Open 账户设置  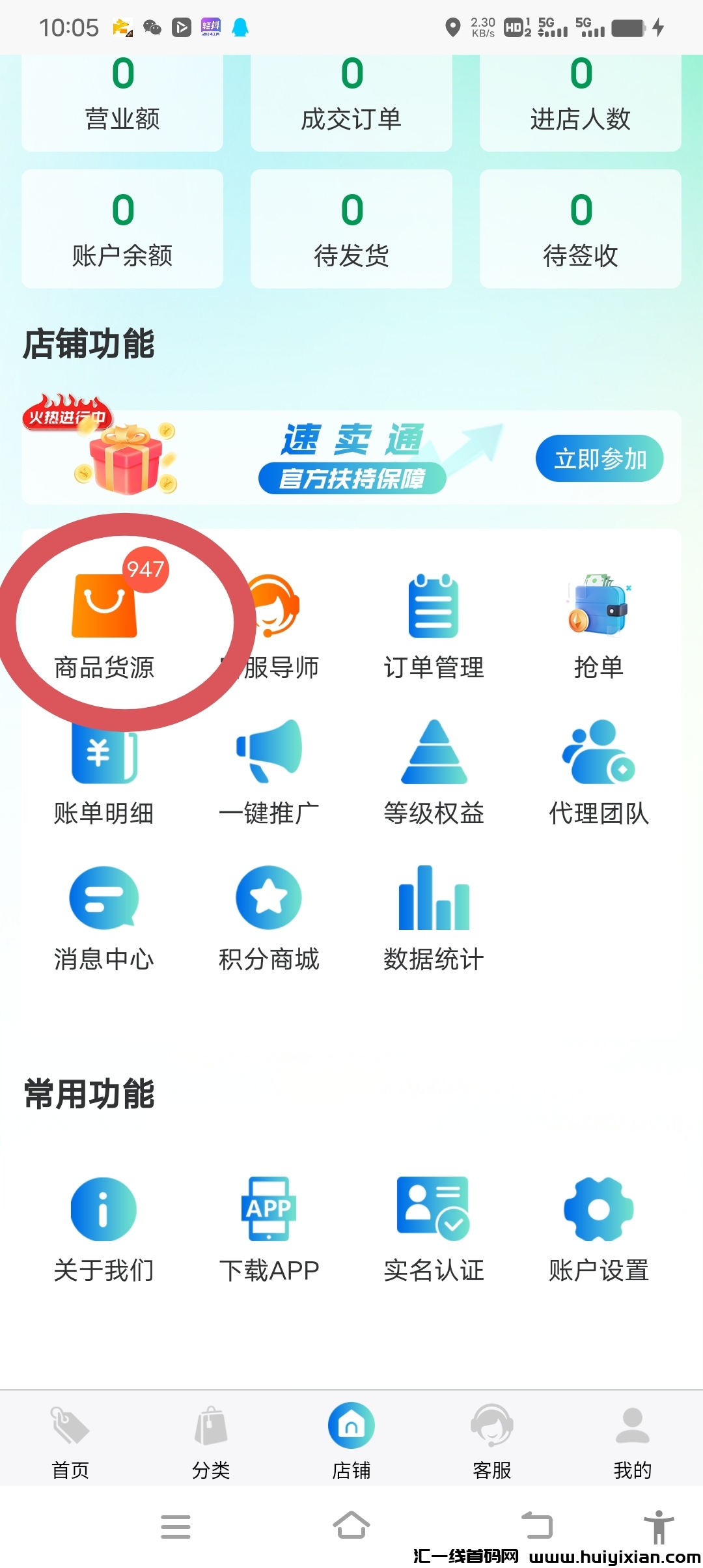(x=598, y=1227)
